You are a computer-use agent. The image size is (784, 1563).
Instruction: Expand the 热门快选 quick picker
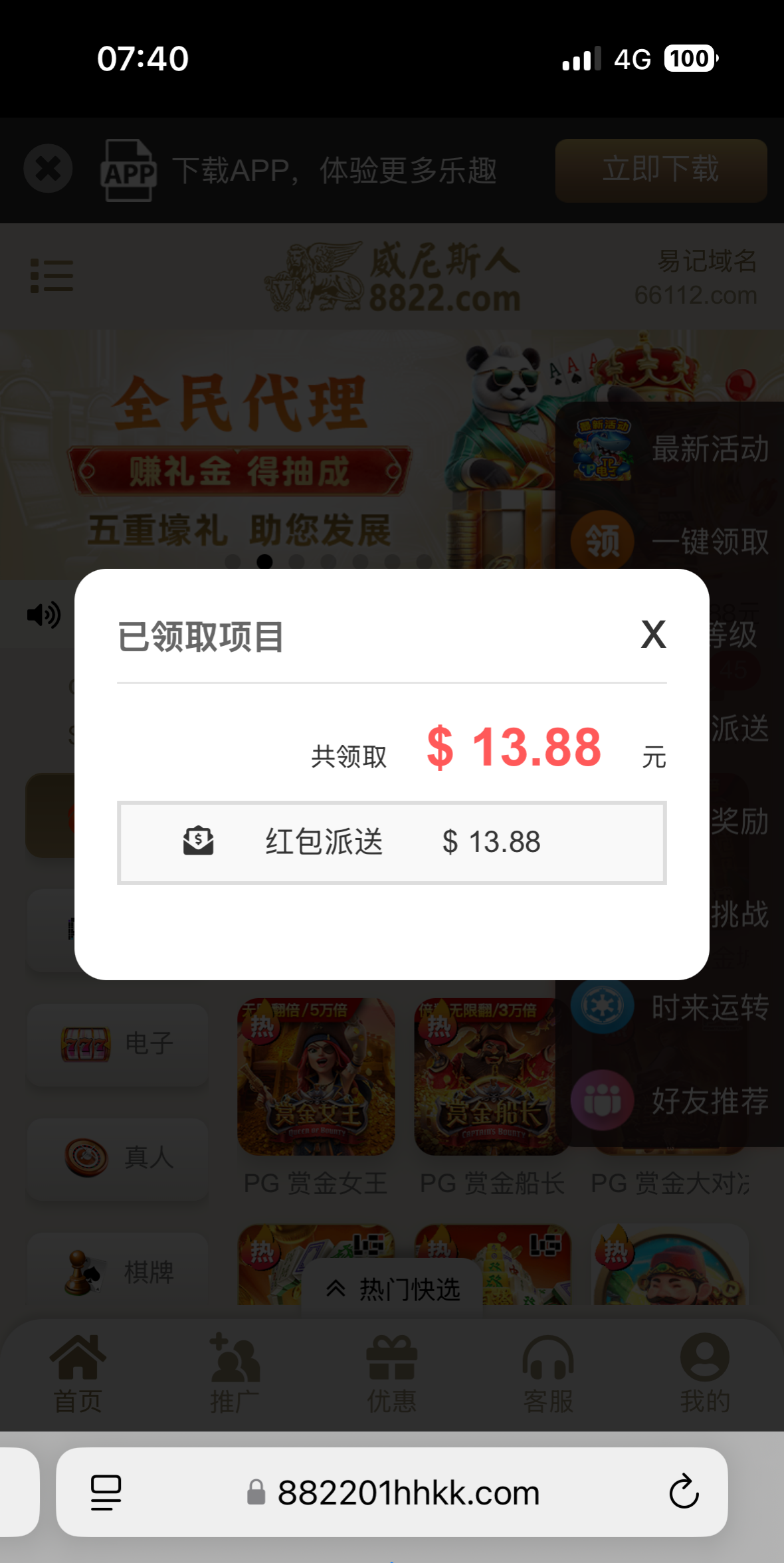point(392,1289)
